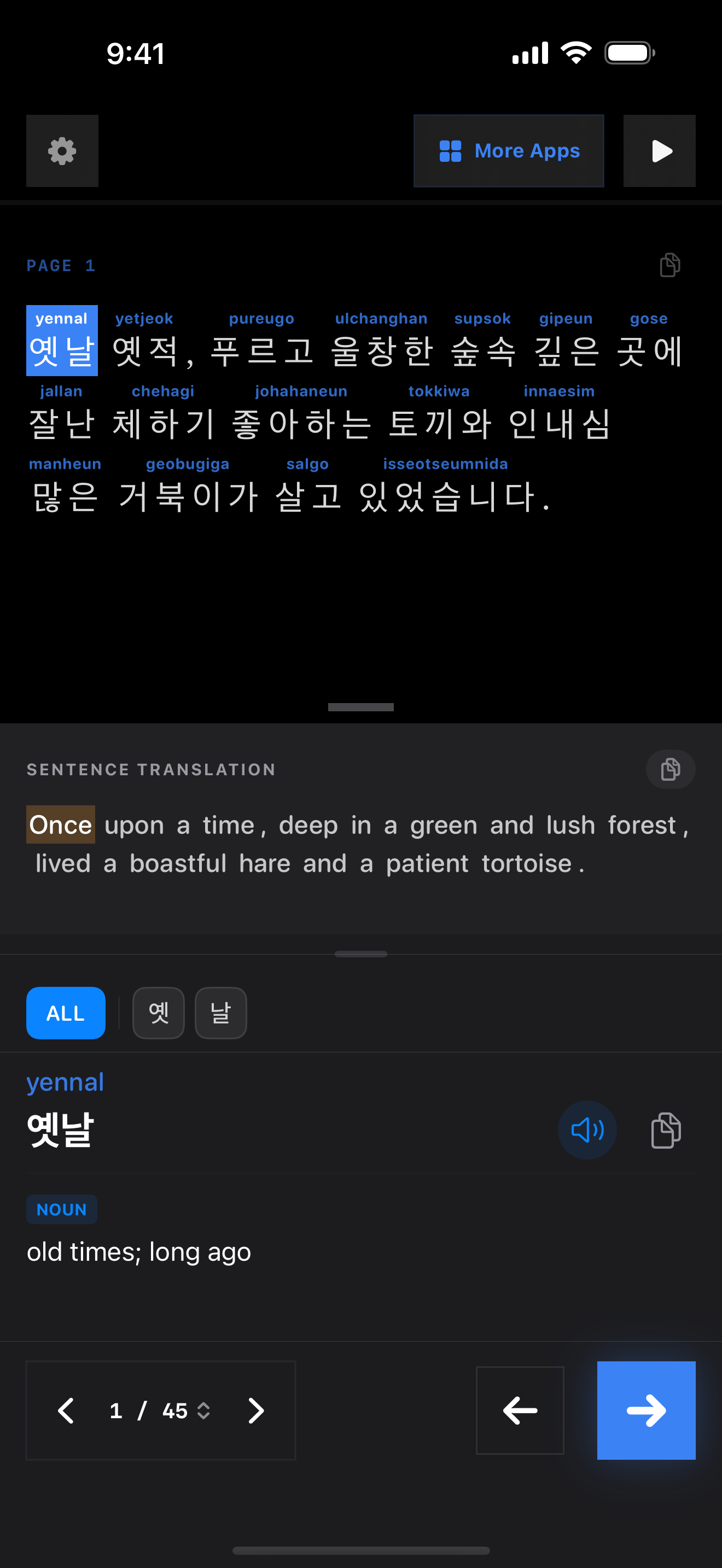
Task: Select the word 토끼와 in the text
Action: click(440, 424)
